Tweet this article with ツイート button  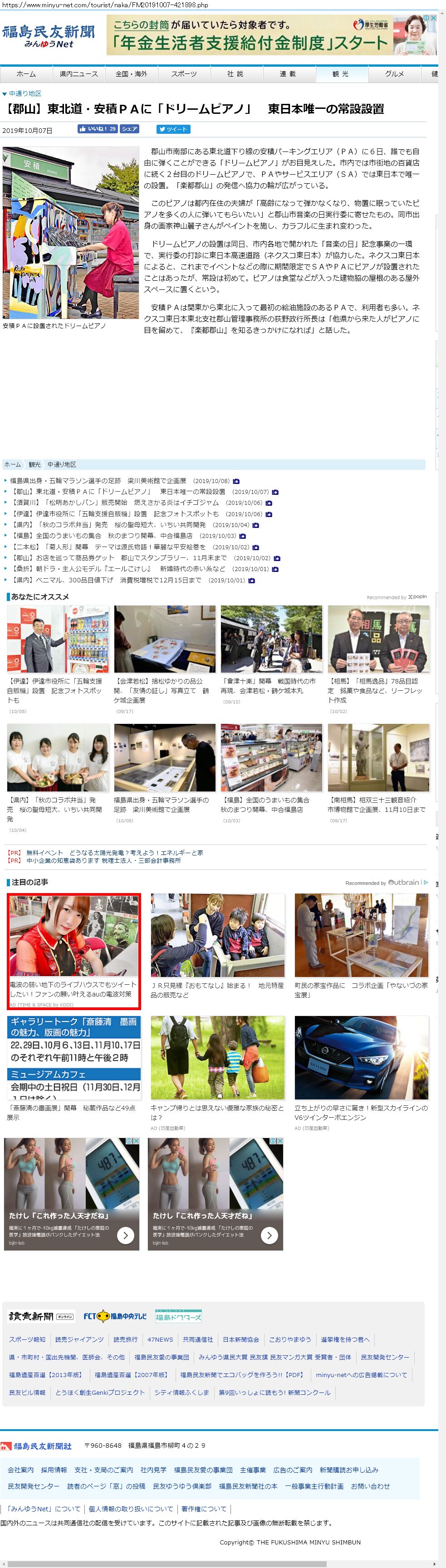click(174, 129)
